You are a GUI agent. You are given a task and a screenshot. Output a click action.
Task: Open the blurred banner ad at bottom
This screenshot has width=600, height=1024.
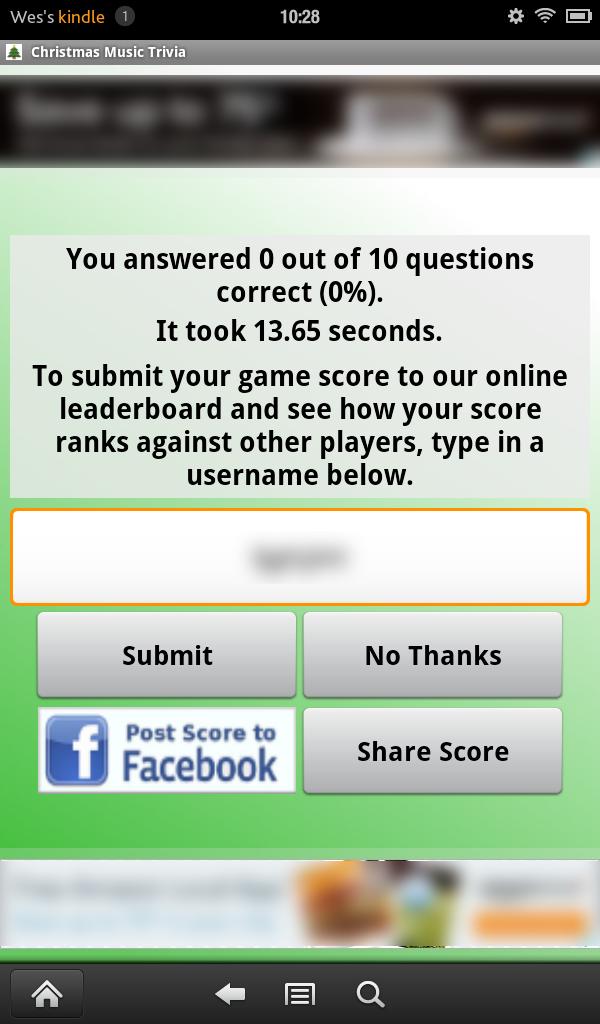click(x=300, y=903)
